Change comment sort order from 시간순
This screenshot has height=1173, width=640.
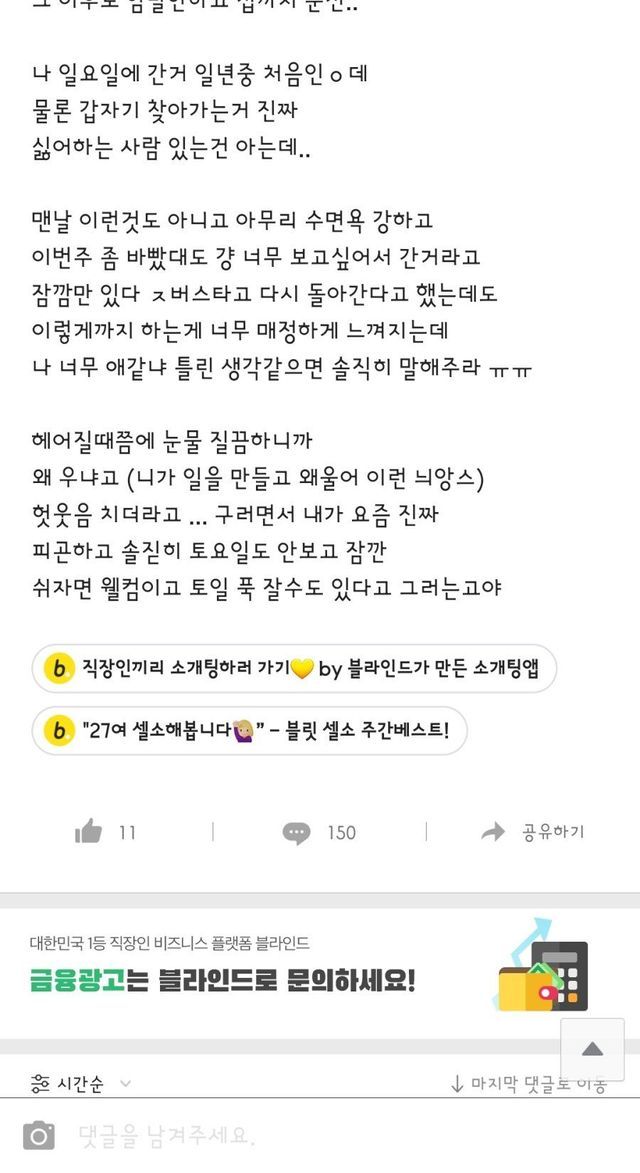(80, 1083)
